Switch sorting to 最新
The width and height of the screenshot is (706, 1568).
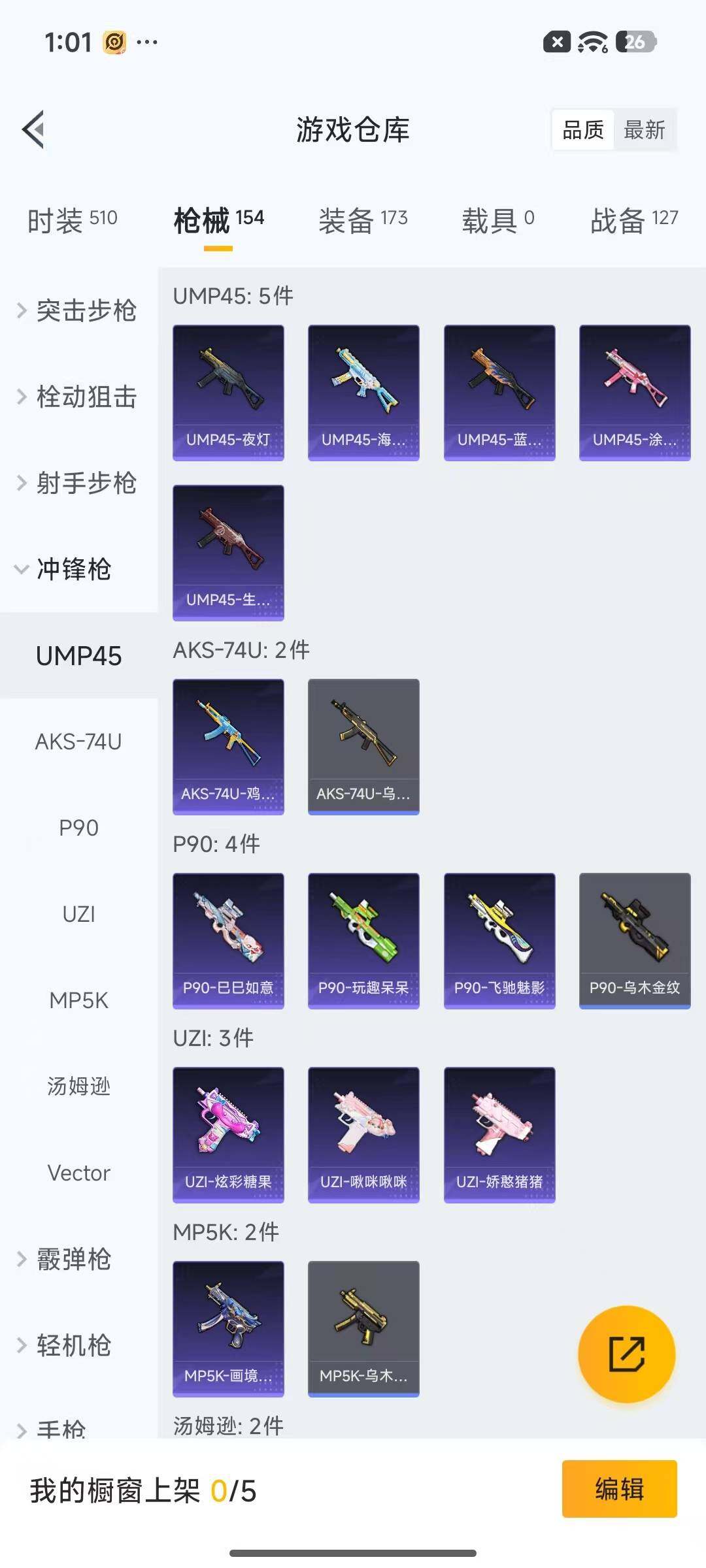(x=644, y=130)
